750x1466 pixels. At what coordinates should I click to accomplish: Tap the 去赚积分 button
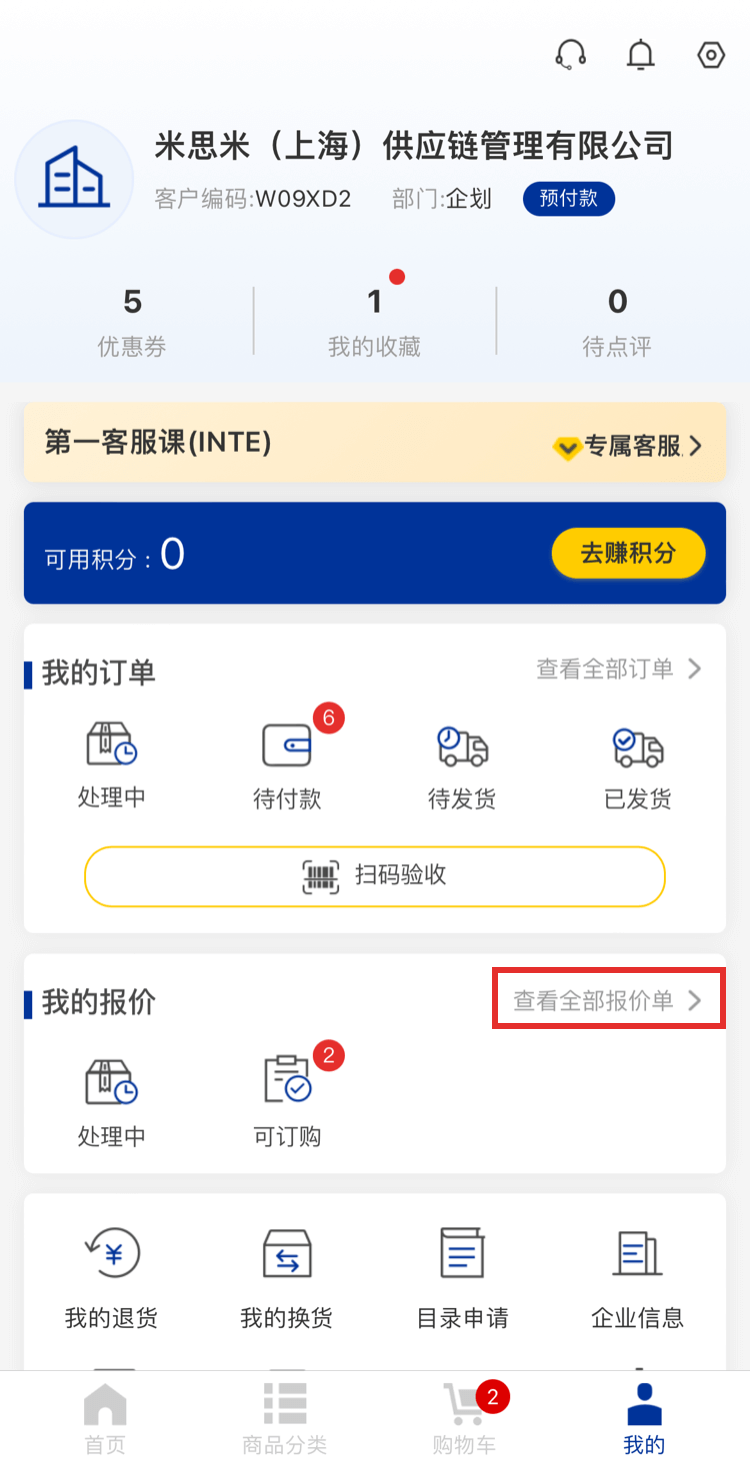628,553
